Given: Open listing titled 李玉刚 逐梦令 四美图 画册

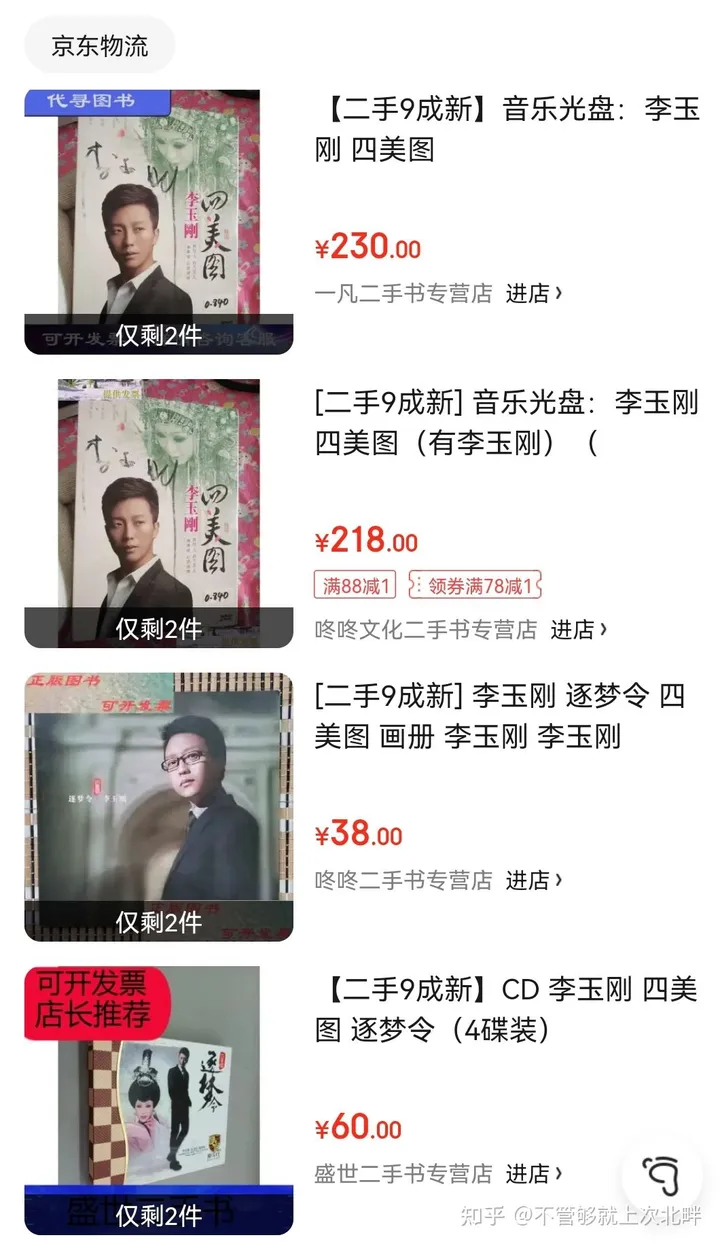Looking at the screenshot, I should tap(500, 715).
